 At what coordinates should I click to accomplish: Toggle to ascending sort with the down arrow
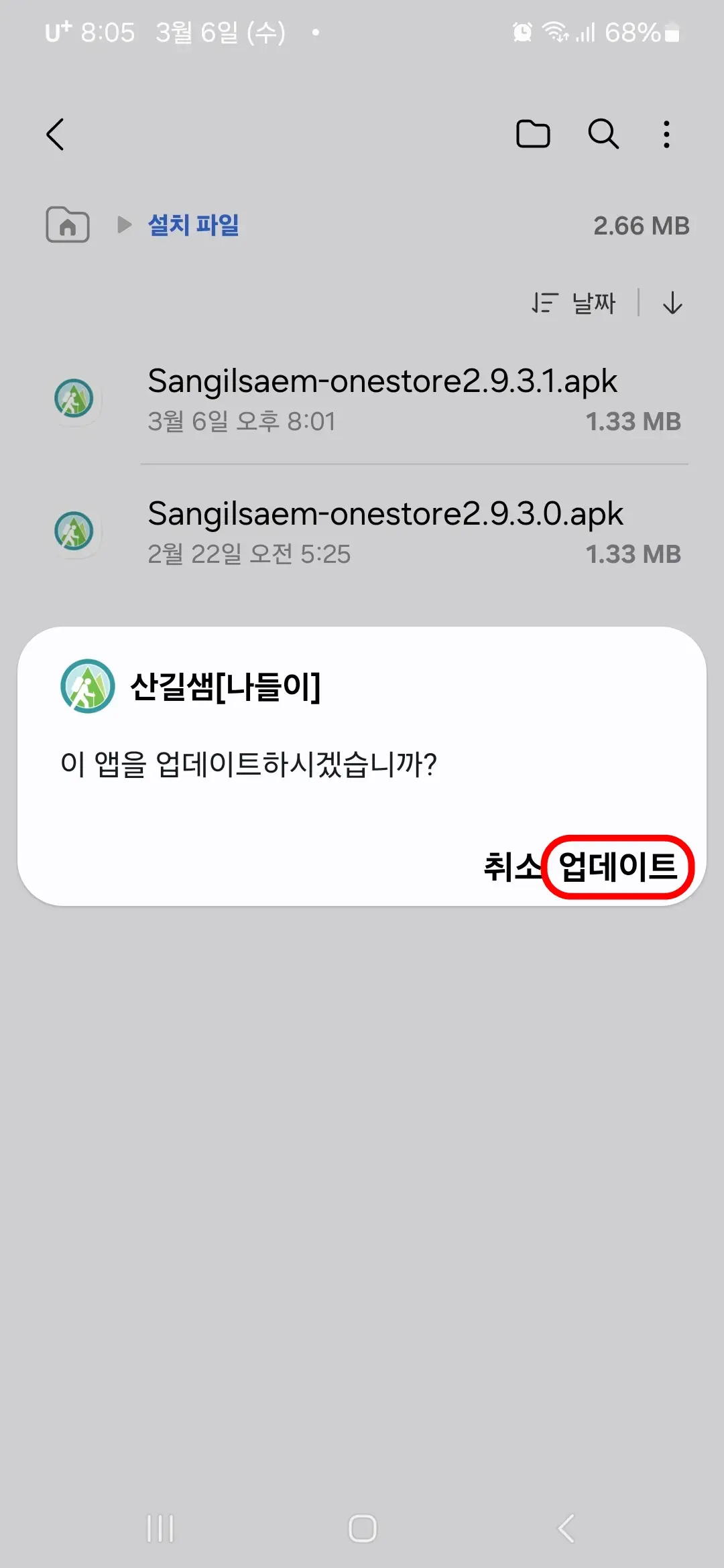pyautogui.click(x=671, y=303)
